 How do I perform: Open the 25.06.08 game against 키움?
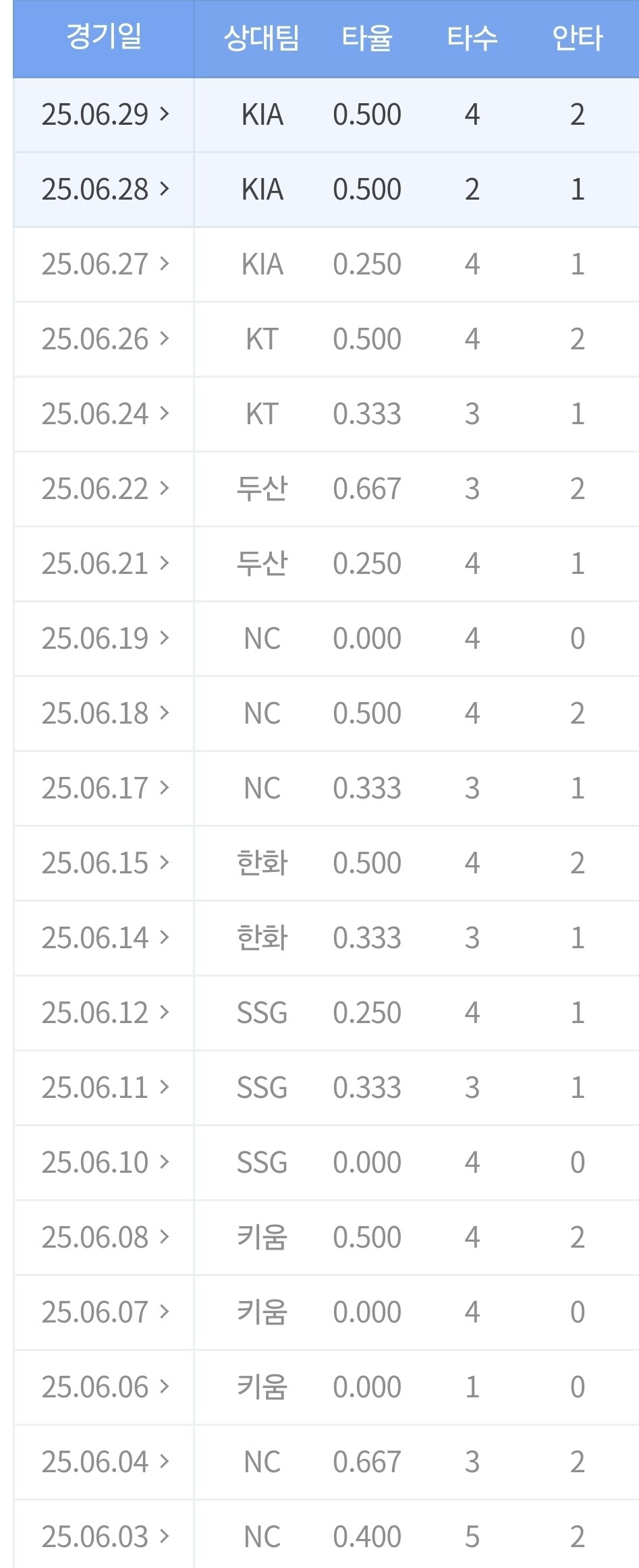tap(105, 1238)
